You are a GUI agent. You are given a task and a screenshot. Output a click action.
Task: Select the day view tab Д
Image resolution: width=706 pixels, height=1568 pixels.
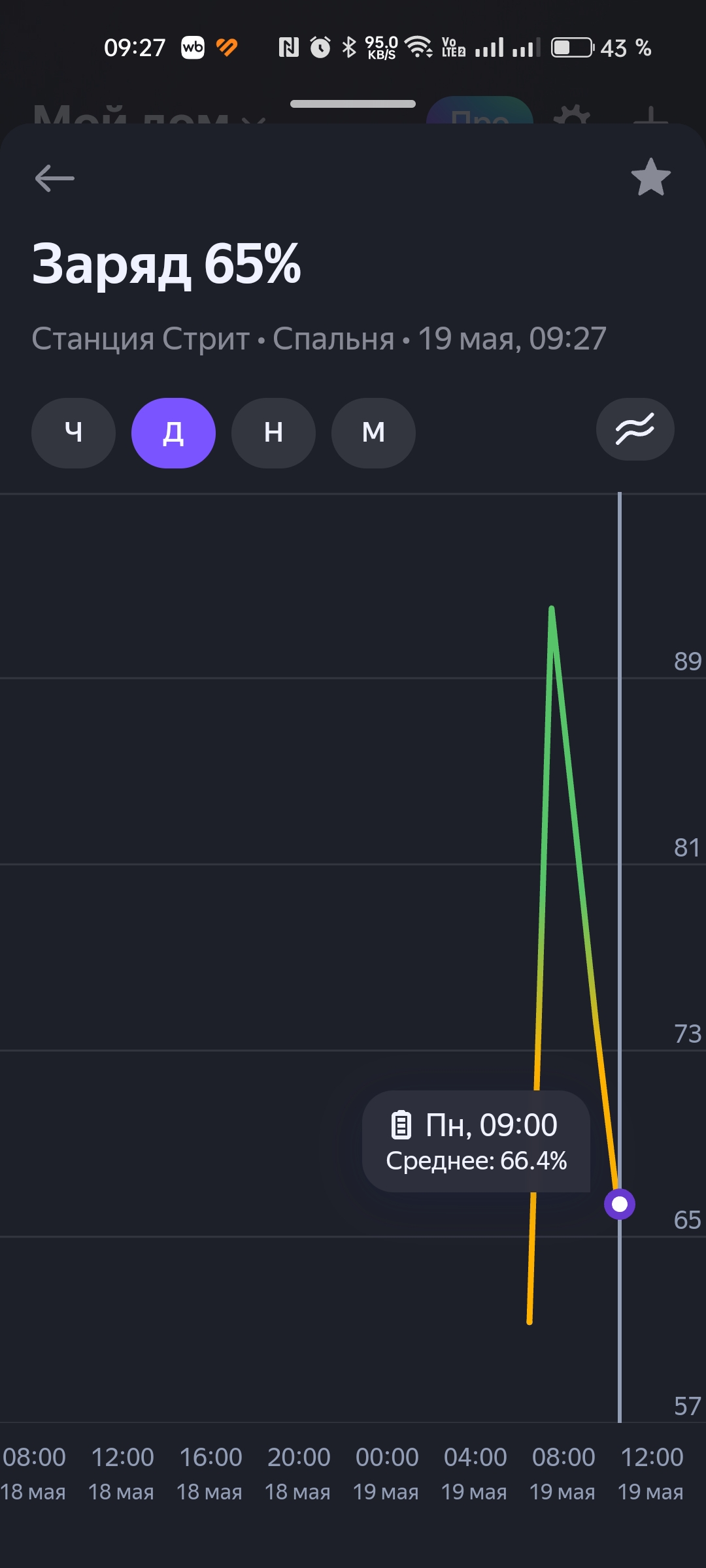(x=173, y=433)
